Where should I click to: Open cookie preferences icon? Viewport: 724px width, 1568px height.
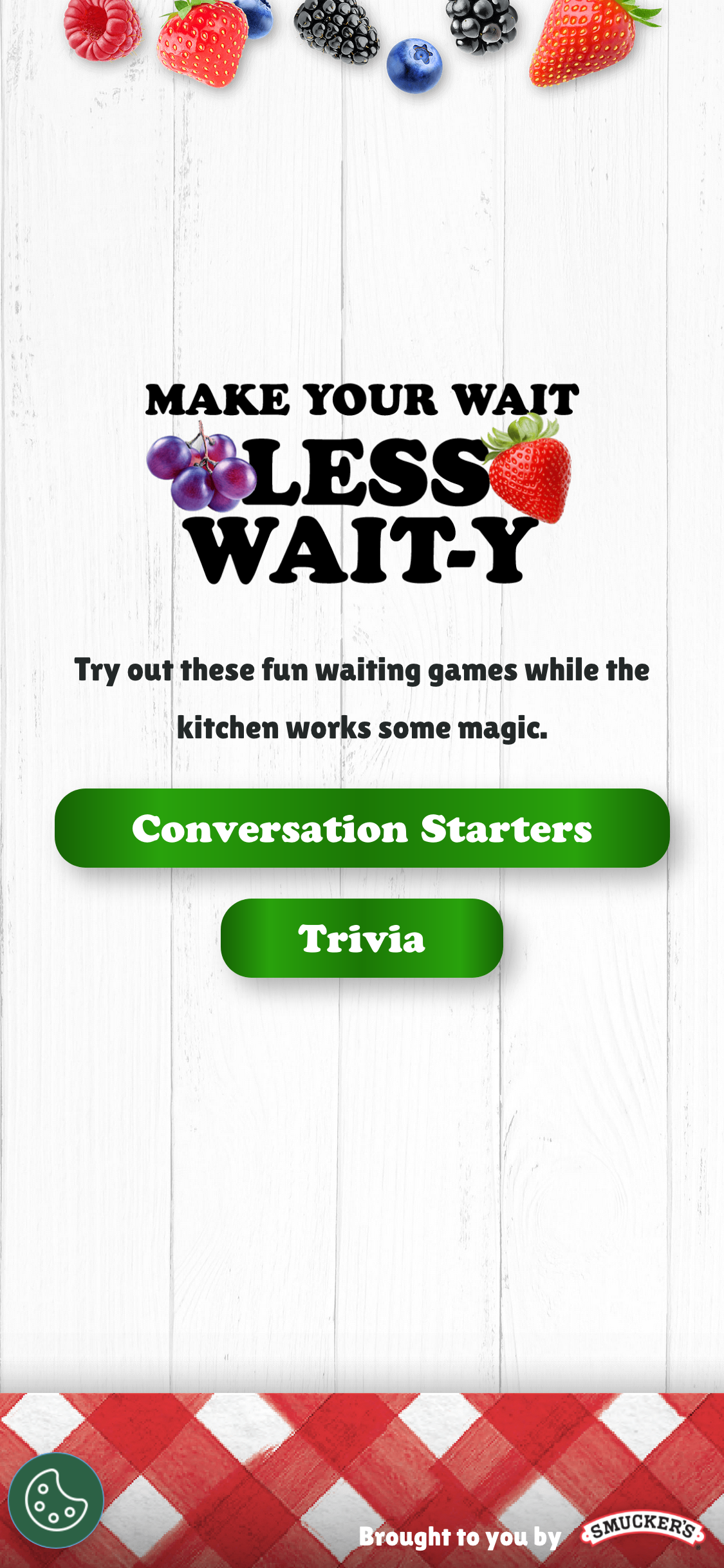pyautogui.click(x=56, y=1500)
